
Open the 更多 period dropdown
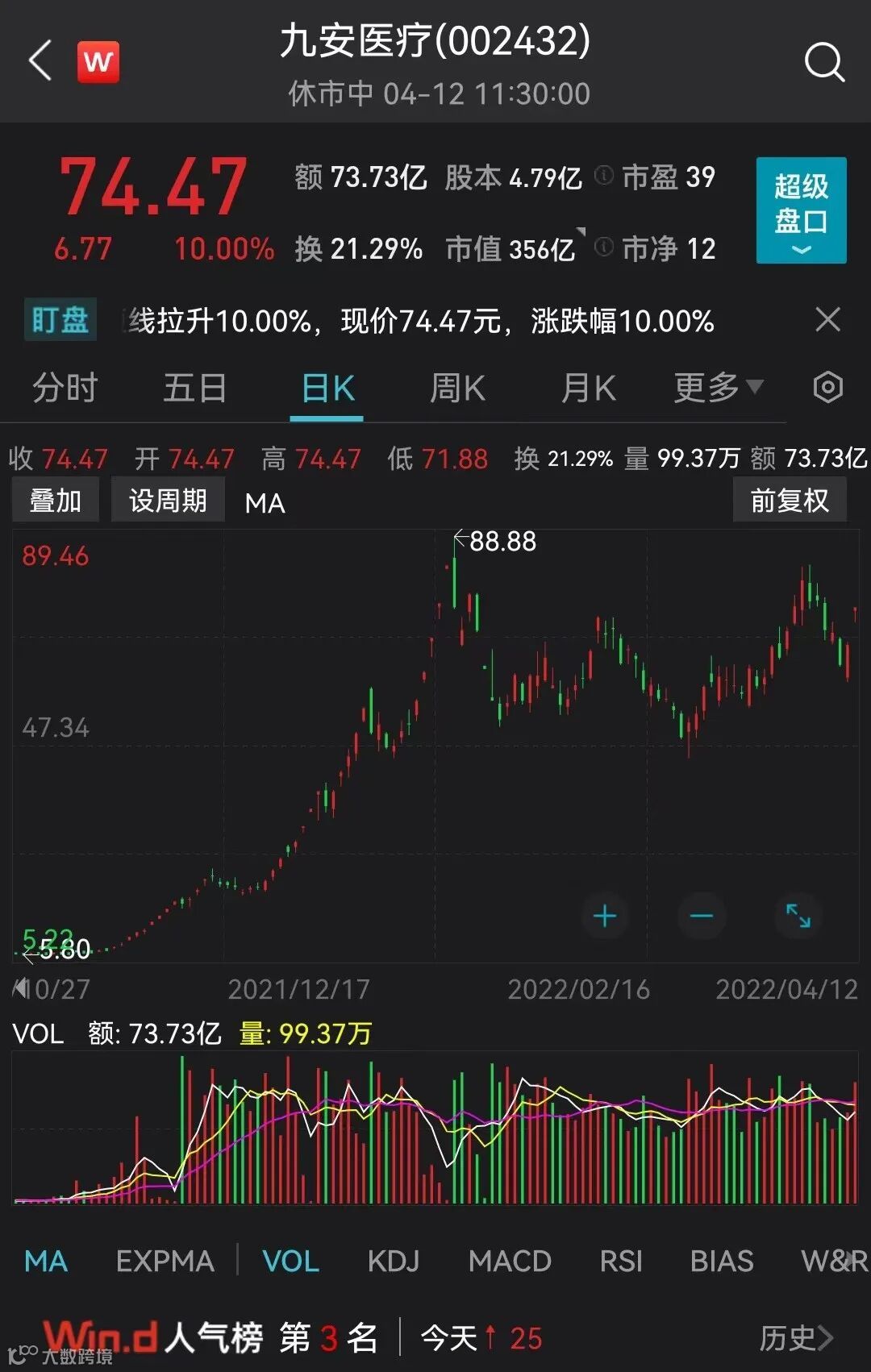pos(718,389)
